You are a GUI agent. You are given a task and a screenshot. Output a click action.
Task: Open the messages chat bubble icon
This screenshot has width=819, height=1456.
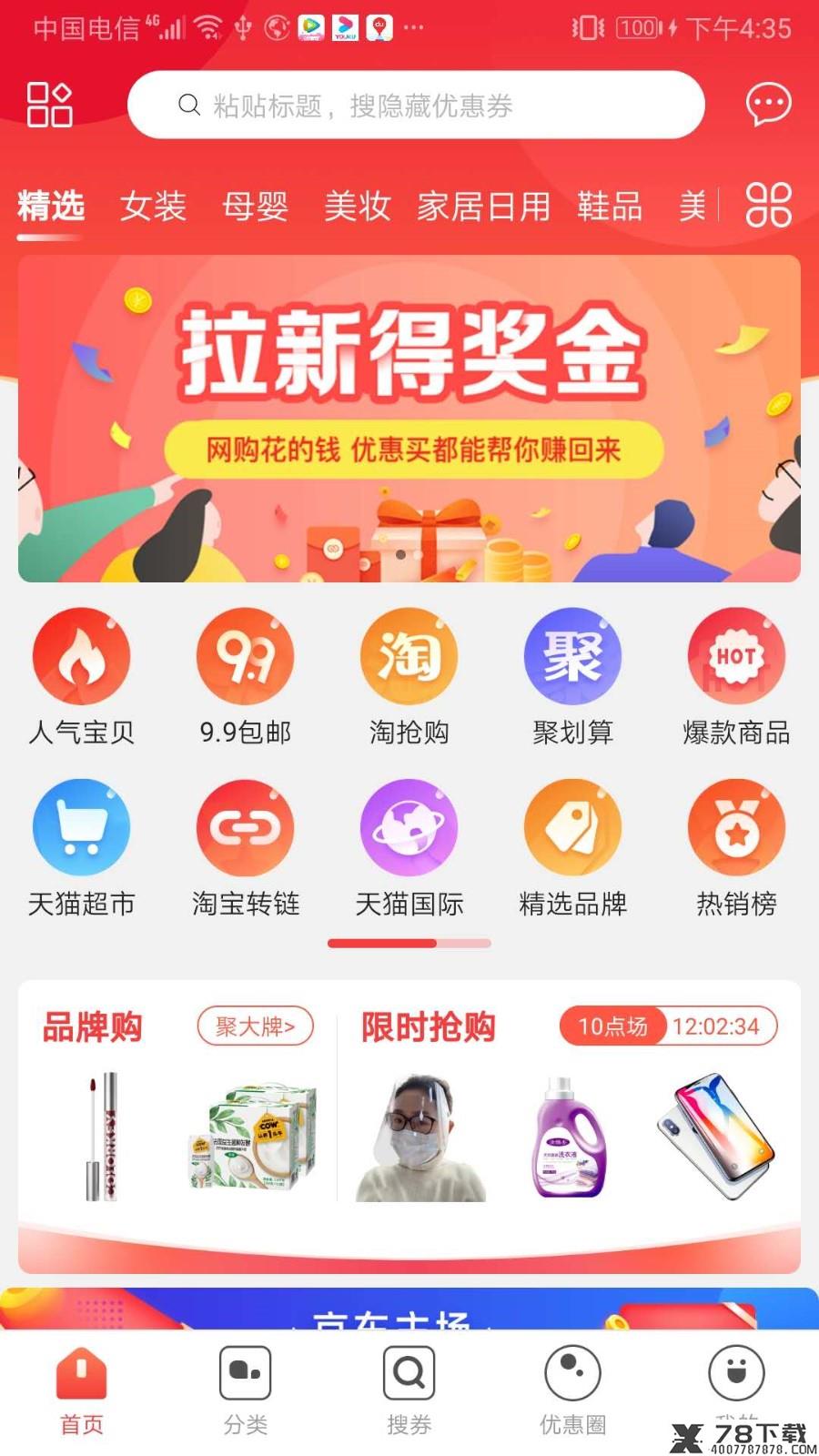[x=768, y=105]
